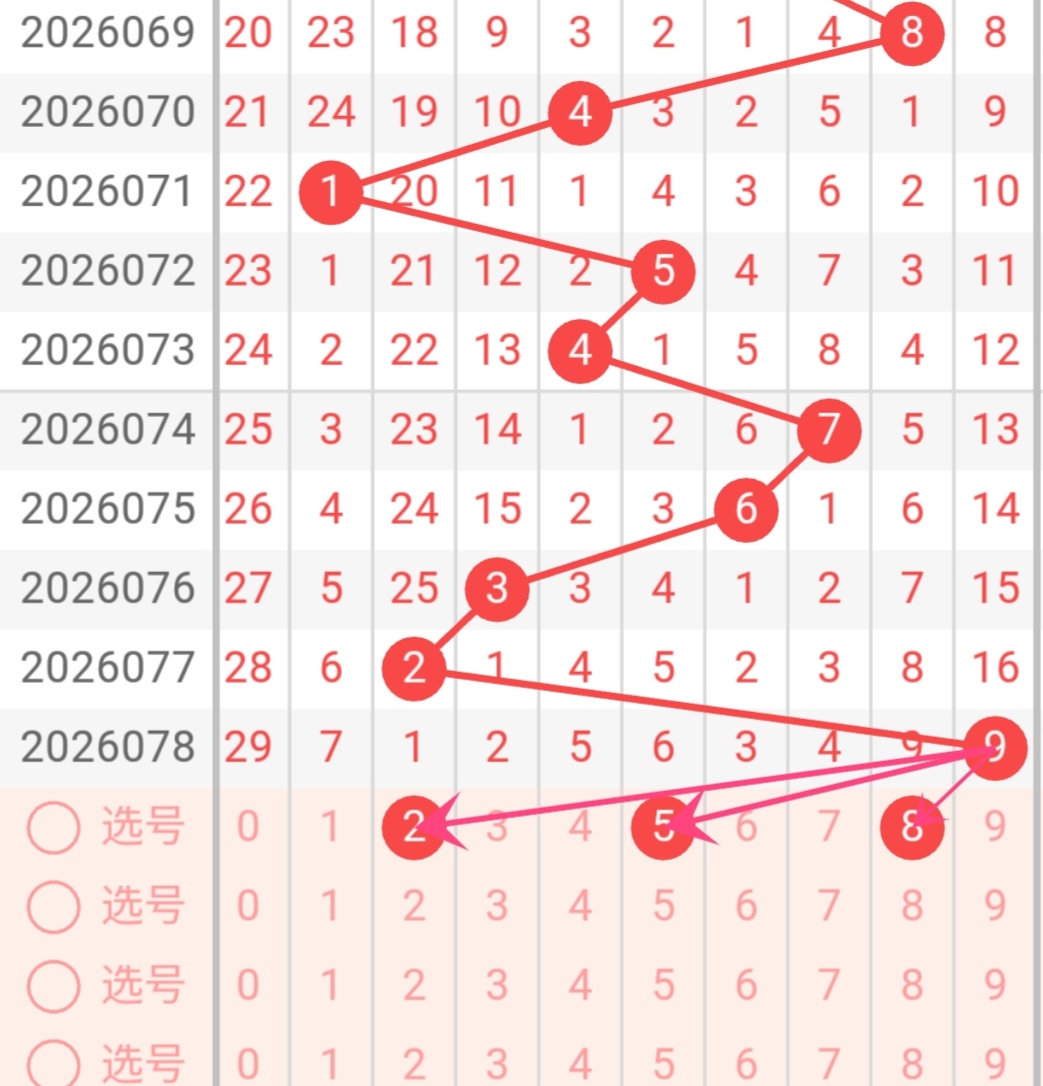Click the circled 4 in row 2026073

tap(579, 350)
